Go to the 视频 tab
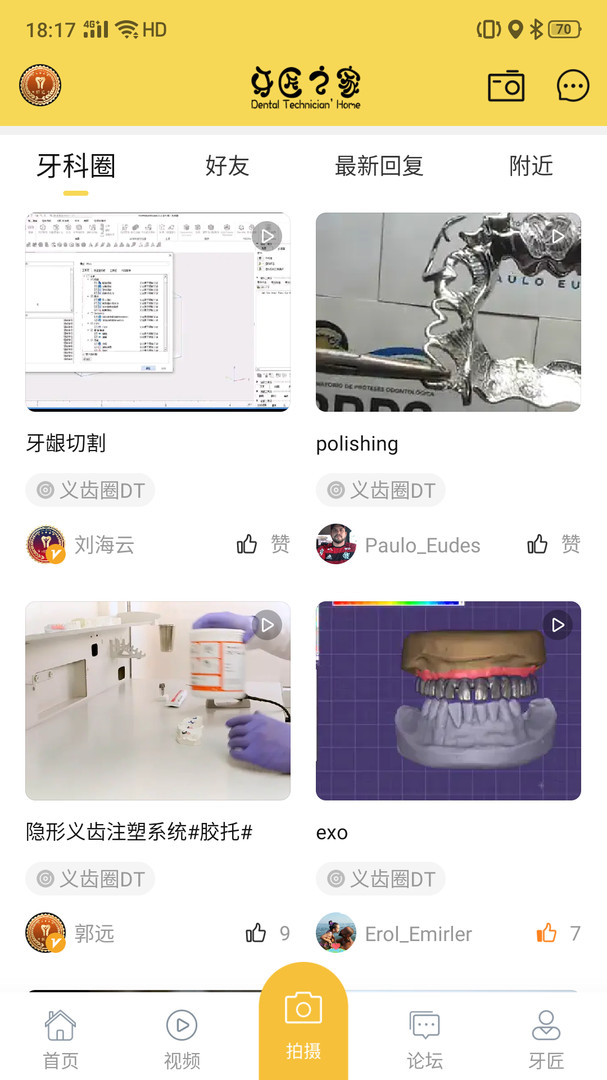607x1080 pixels. (x=182, y=1040)
